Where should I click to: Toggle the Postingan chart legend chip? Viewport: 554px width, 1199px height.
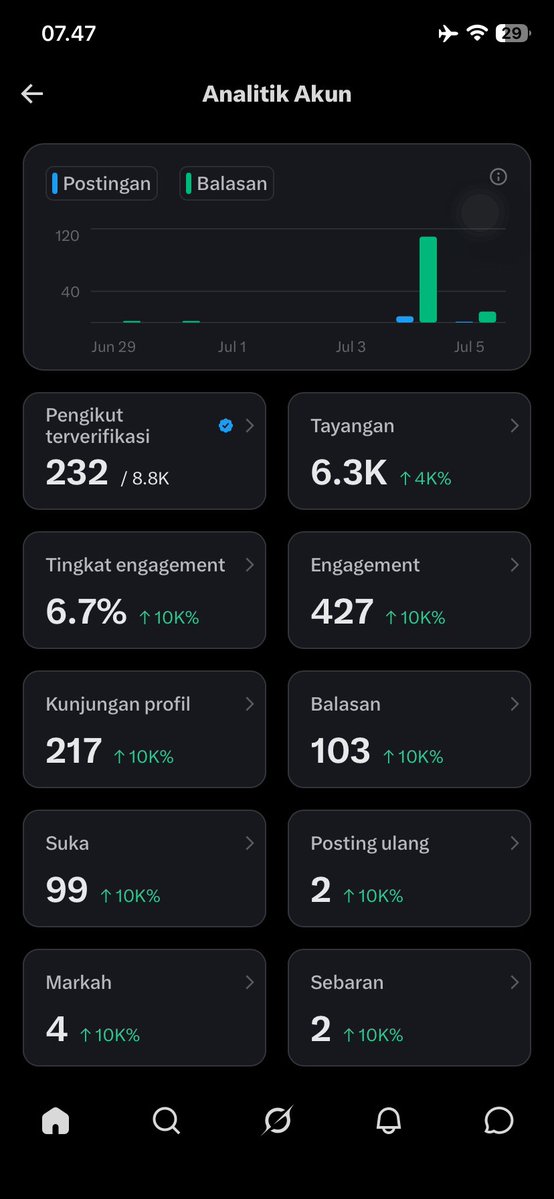click(102, 184)
